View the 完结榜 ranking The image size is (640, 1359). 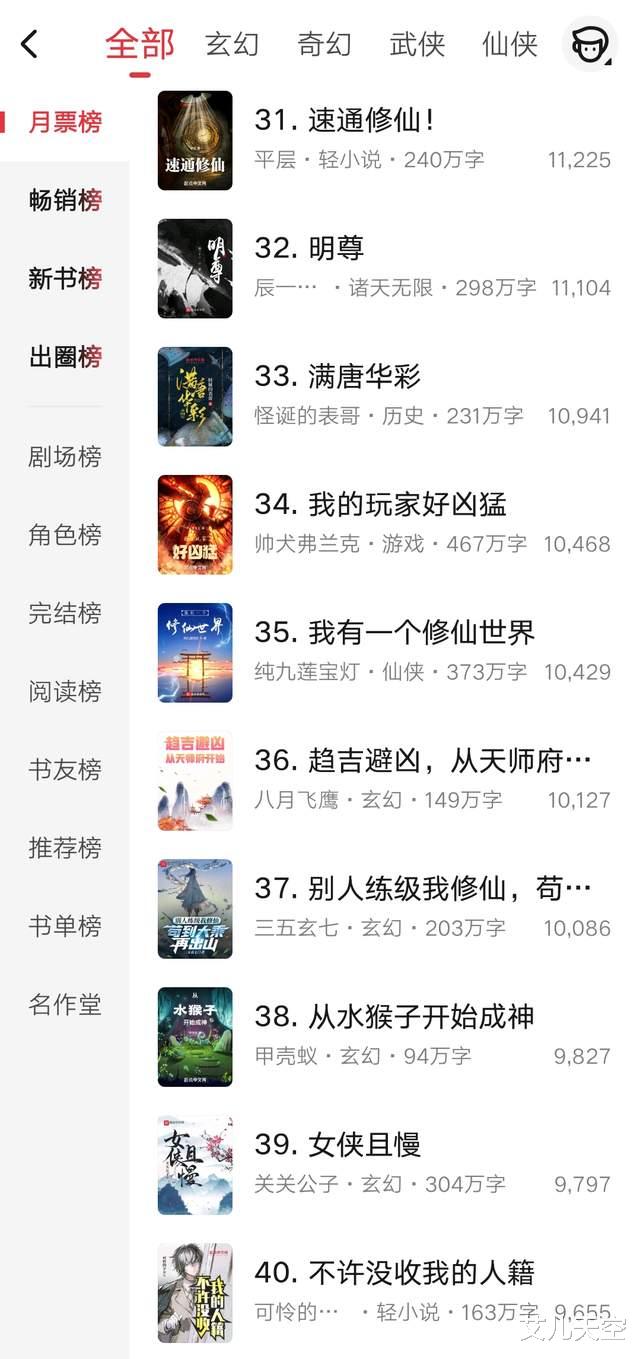(x=65, y=613)
